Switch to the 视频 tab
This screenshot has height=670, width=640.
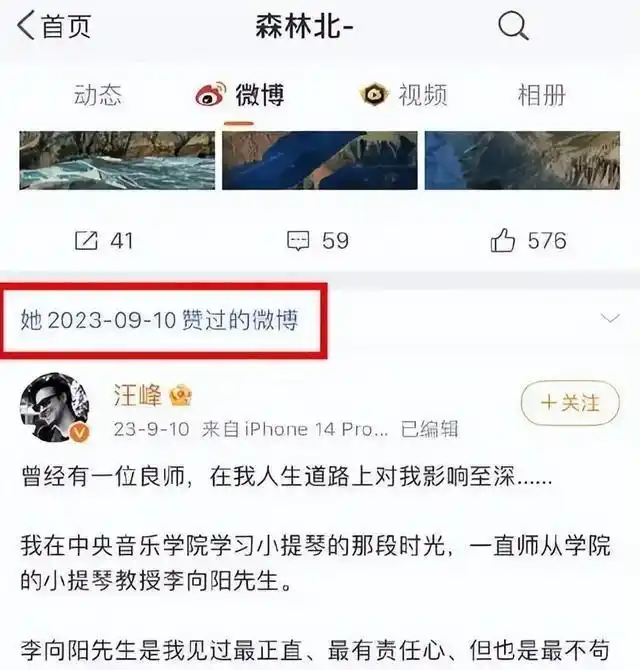[x=404, y=95]
